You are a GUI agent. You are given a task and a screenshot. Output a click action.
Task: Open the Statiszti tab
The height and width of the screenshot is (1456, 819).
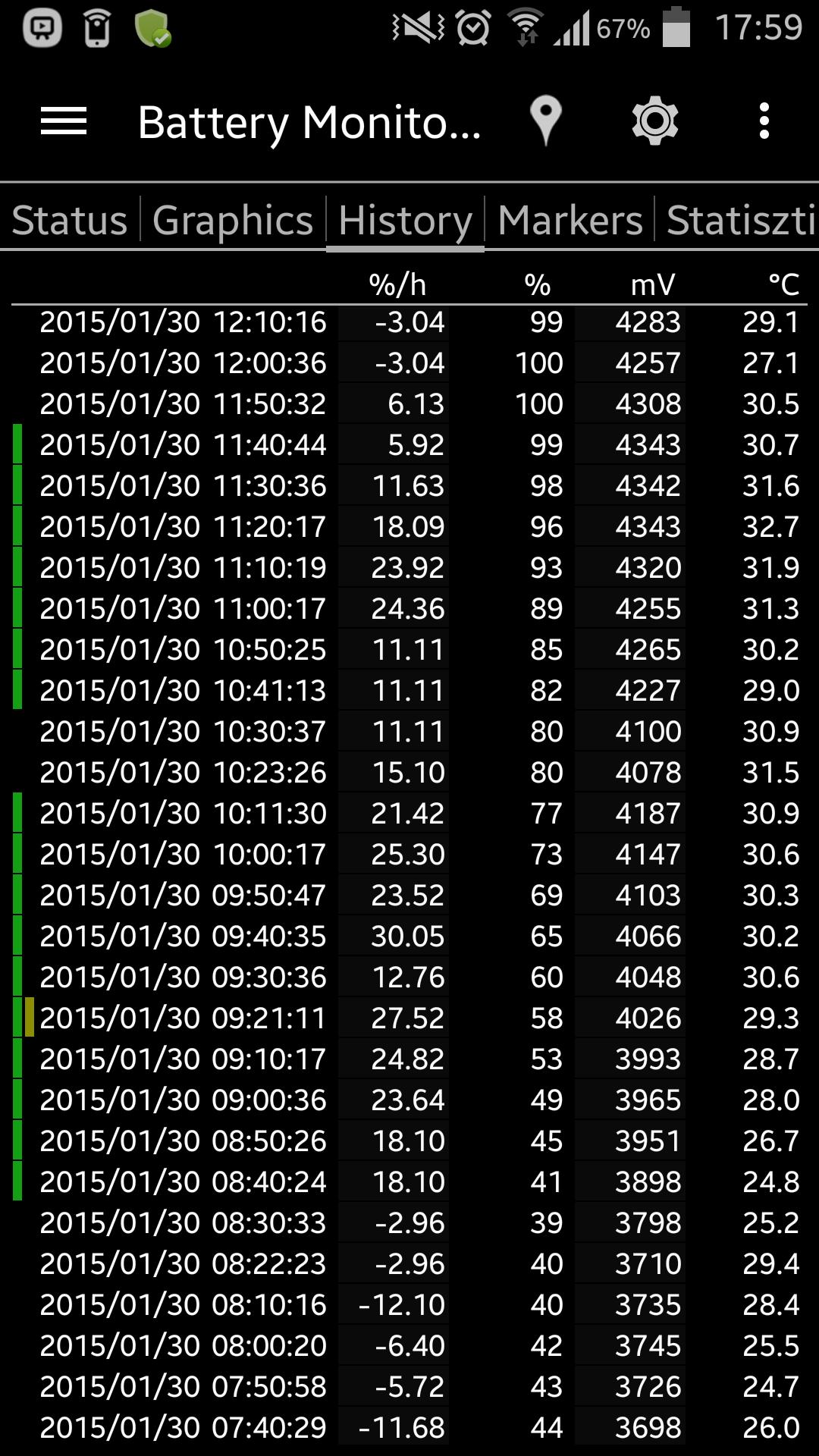[739, 221]
